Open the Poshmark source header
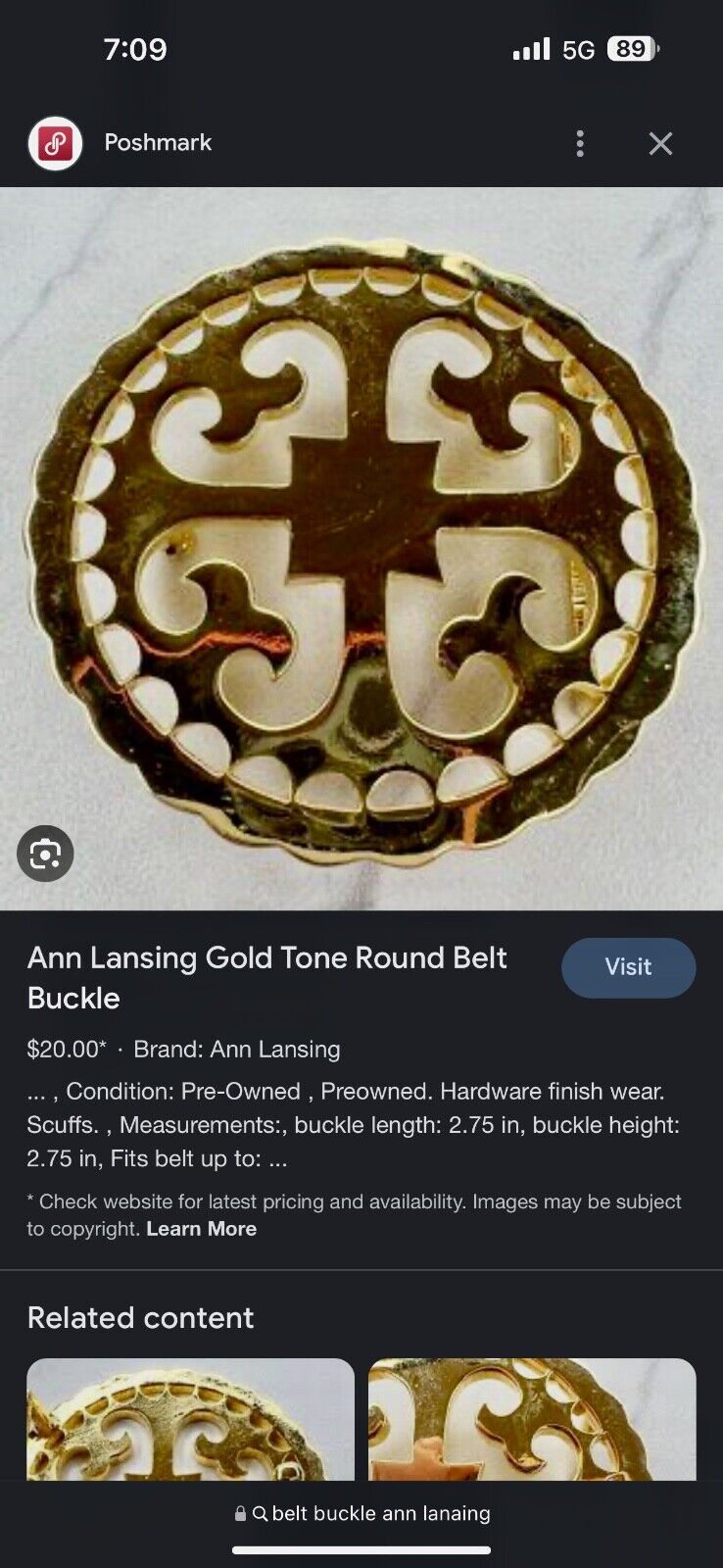This screenshot has height=1568, width=723. pyautogui.click(x=157, y=143)
